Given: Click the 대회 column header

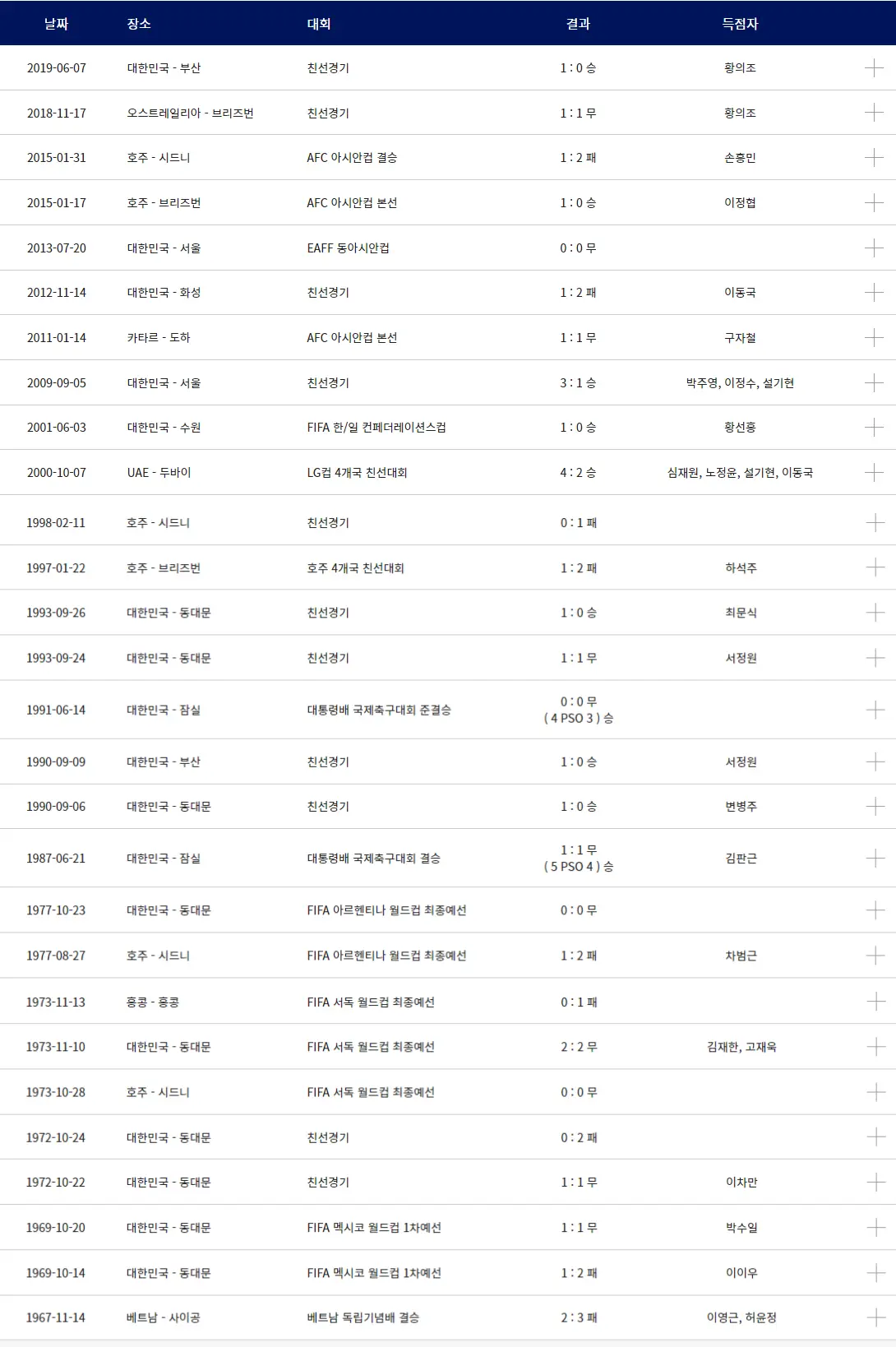Looking at the screenshot, I should click(316, 25).
